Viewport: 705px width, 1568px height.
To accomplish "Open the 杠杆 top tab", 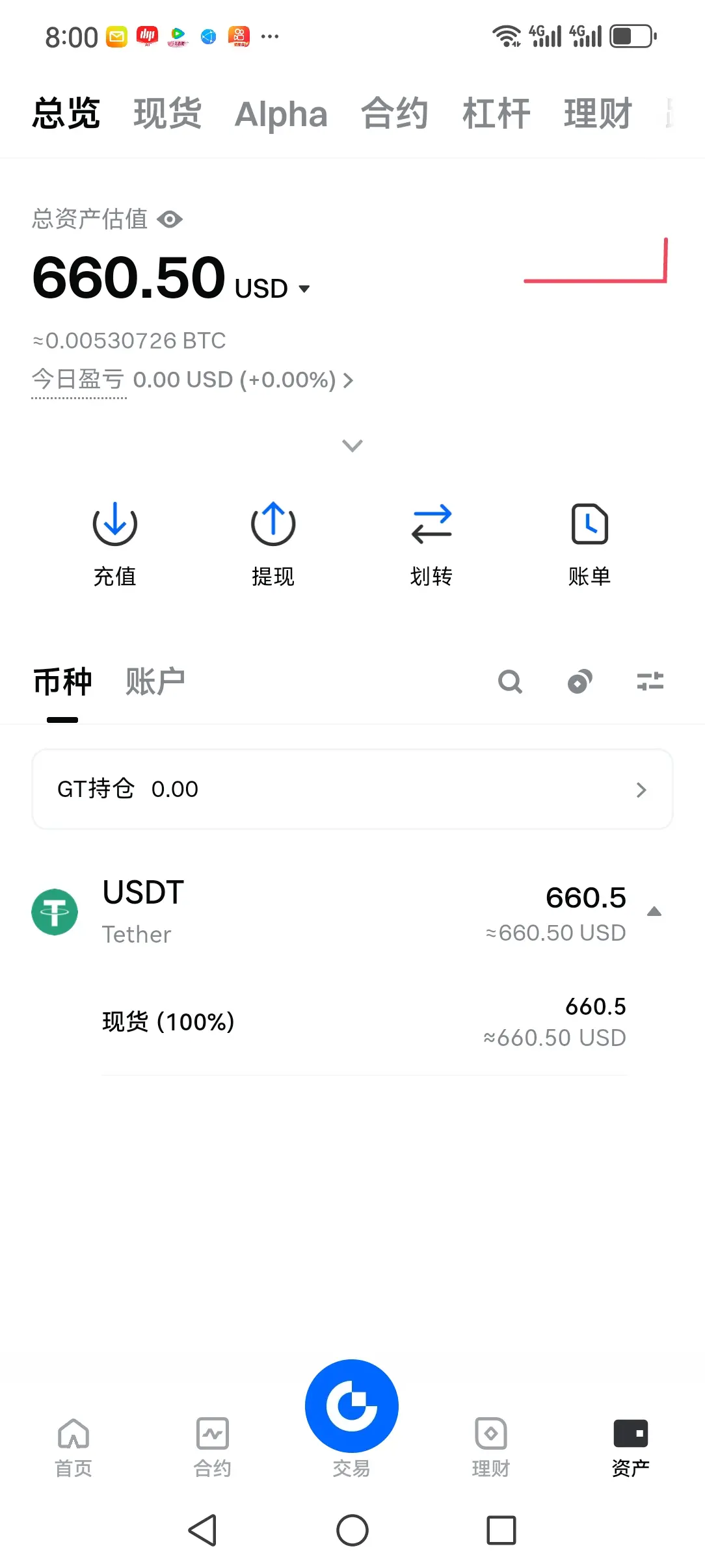I will 496,114.
